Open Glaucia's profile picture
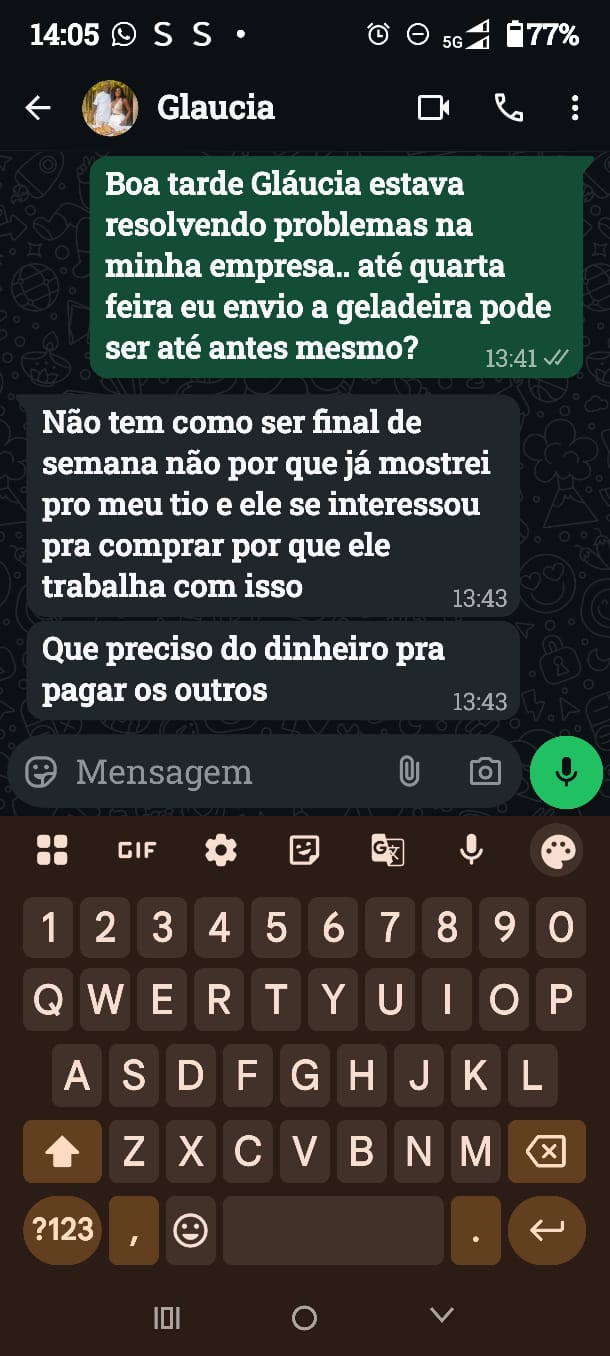 [109, 108]
